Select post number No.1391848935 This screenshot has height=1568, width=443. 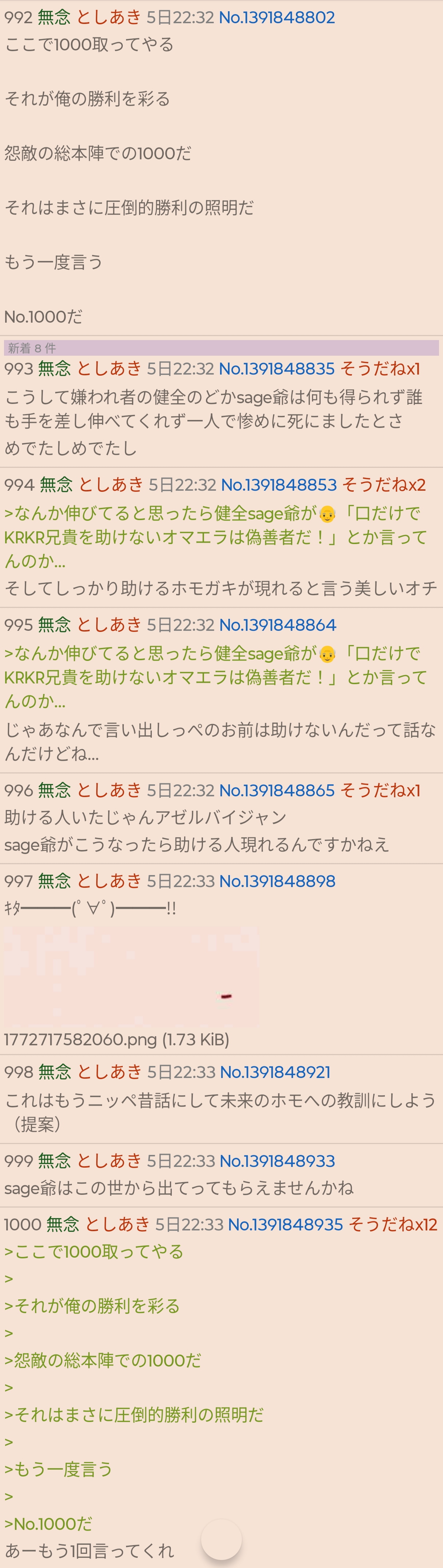point(285,1224)
